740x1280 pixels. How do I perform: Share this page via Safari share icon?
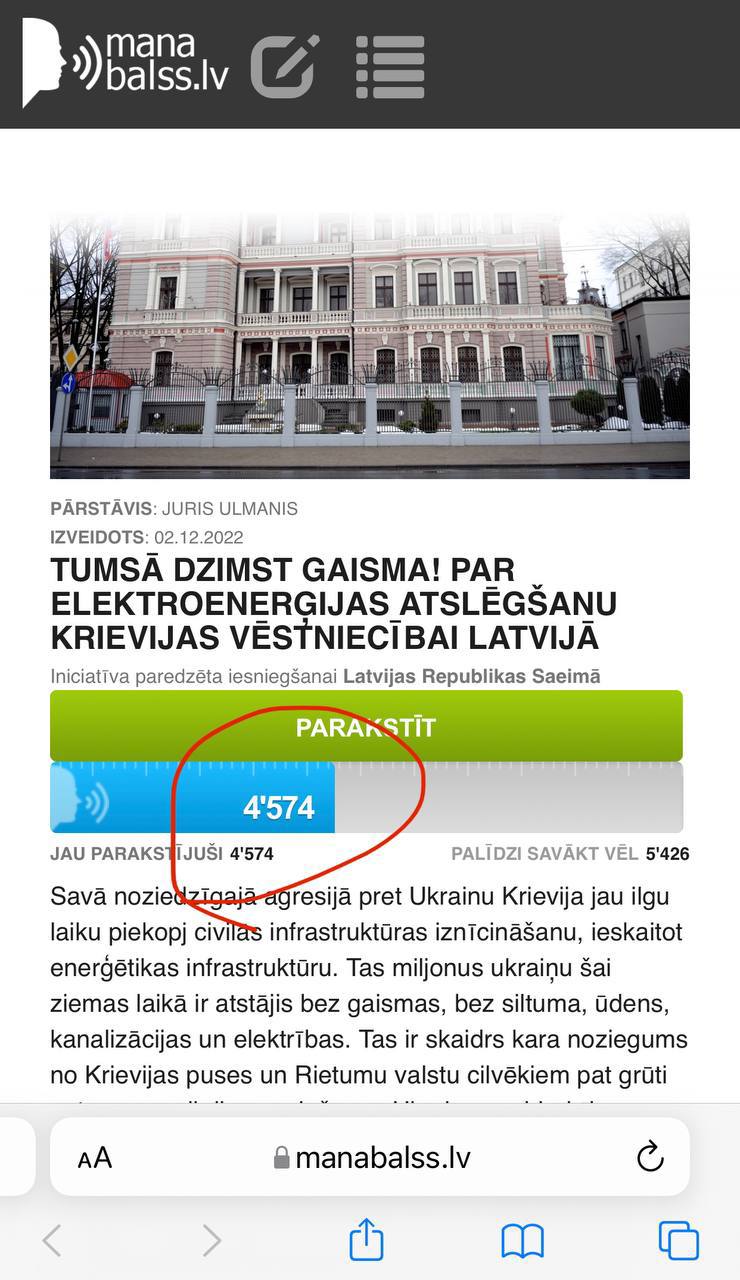pos(366,1240)
